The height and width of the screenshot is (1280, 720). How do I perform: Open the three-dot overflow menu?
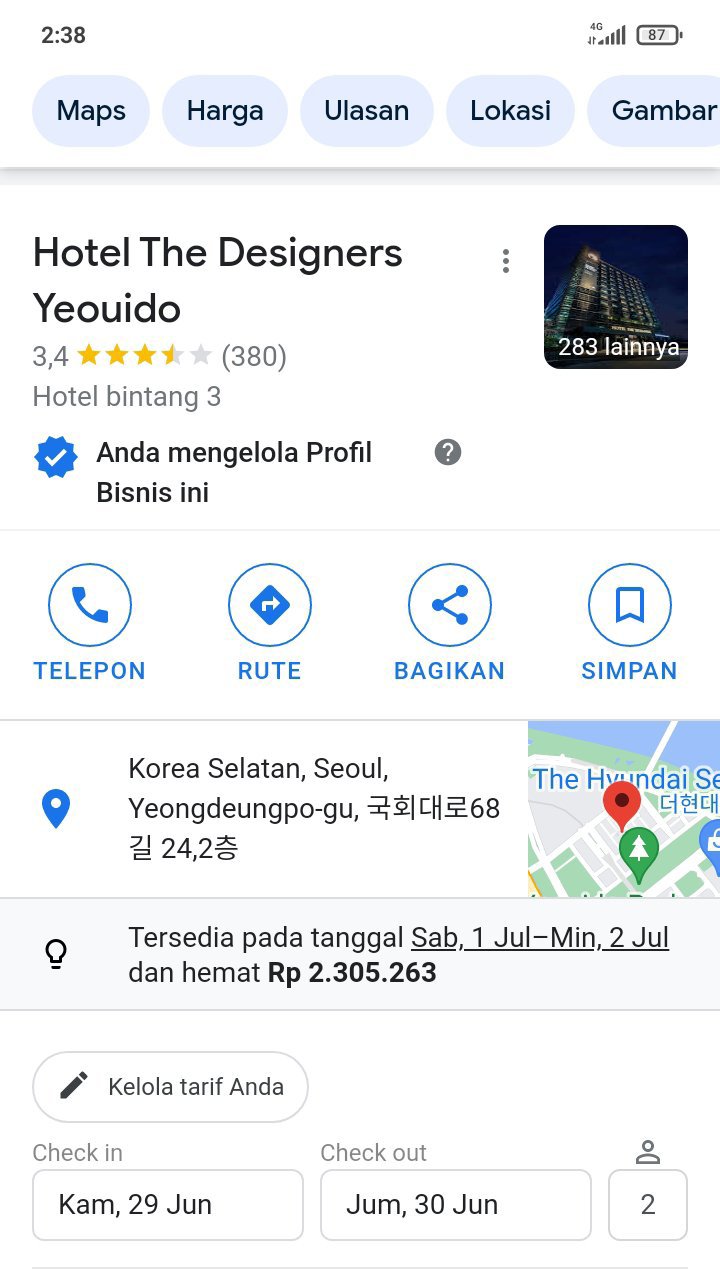(x=506, y=261)
